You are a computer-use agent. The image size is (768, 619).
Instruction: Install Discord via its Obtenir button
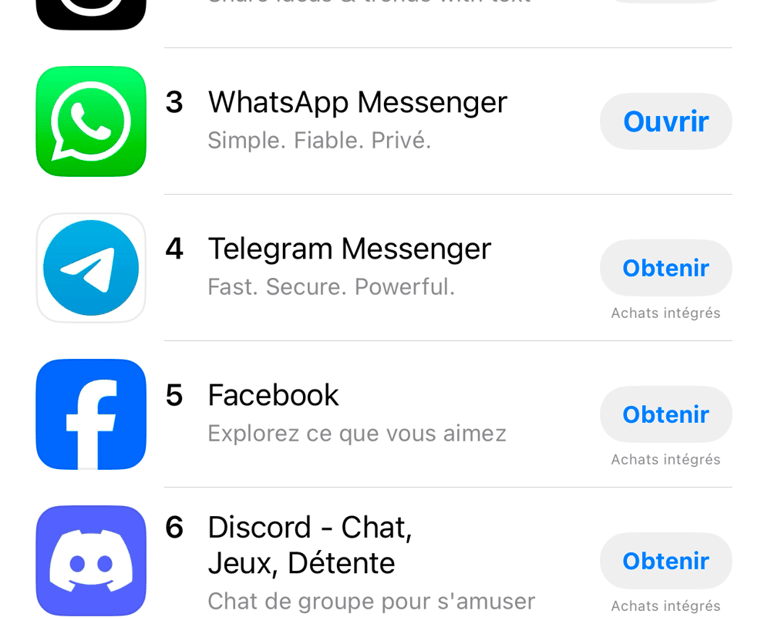pyautogui.click(x=665, y=561)
